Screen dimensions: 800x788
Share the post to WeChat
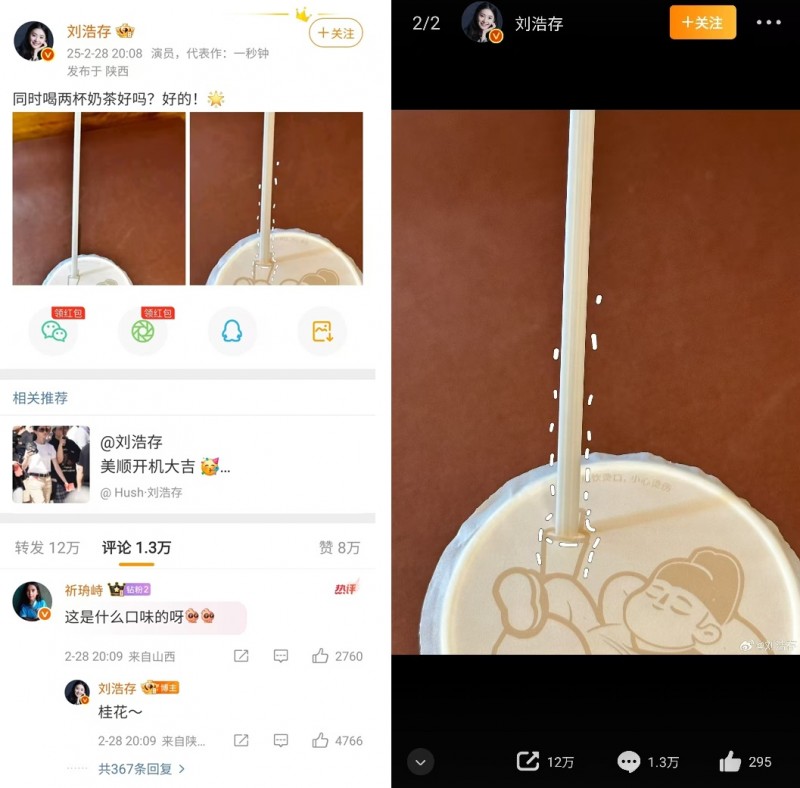[53, 331]
